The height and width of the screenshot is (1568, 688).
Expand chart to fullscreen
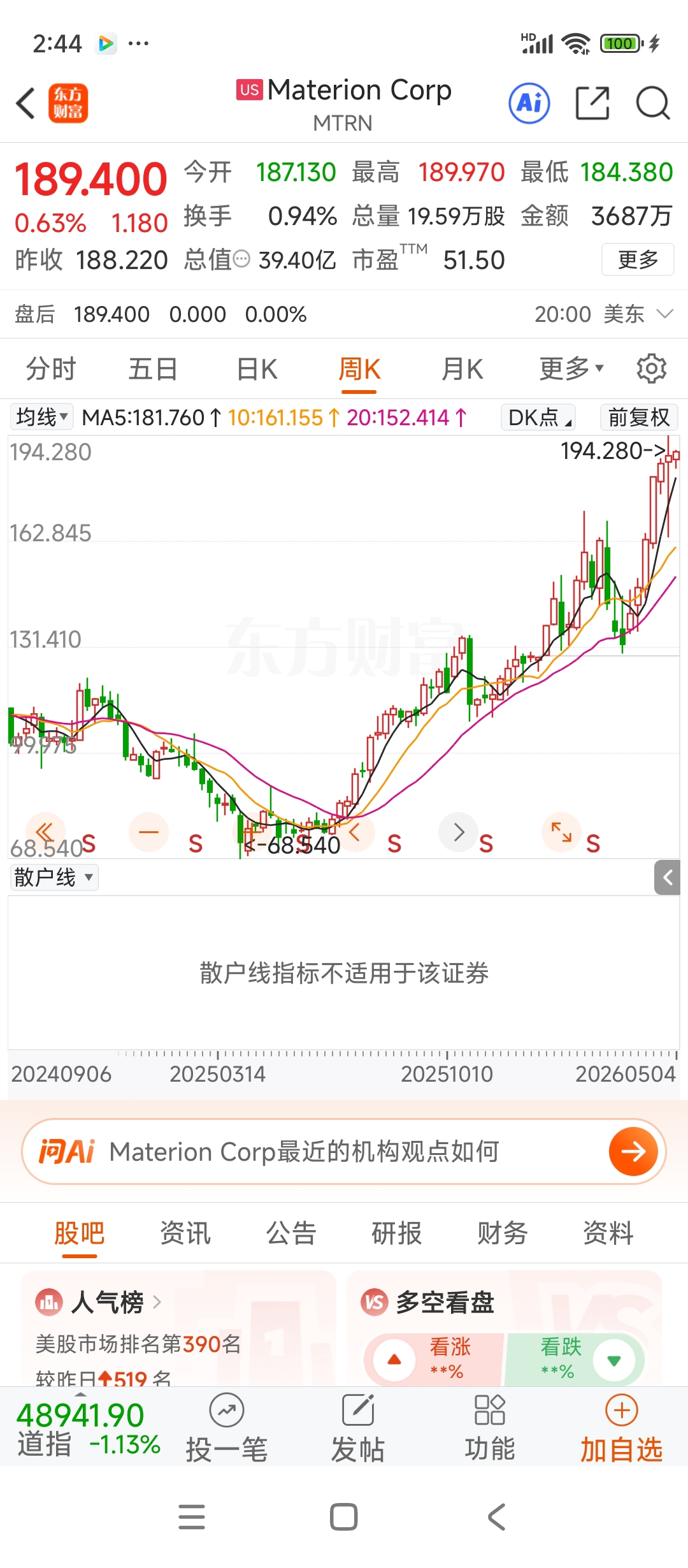[x=561, y=832]
